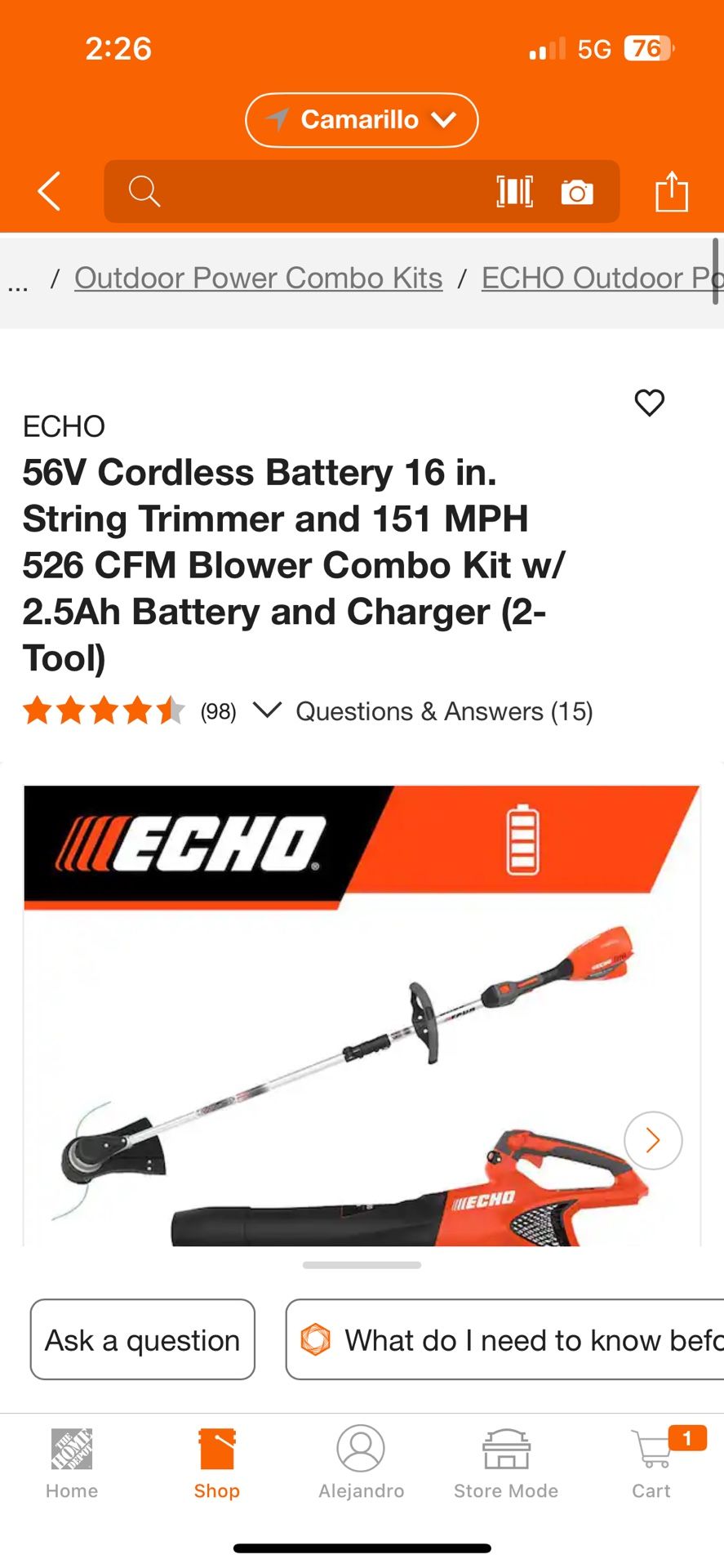Scan a barcode with the barcode scanner icon
This screenshot has height=1568, width=724.
click(515, 192)
